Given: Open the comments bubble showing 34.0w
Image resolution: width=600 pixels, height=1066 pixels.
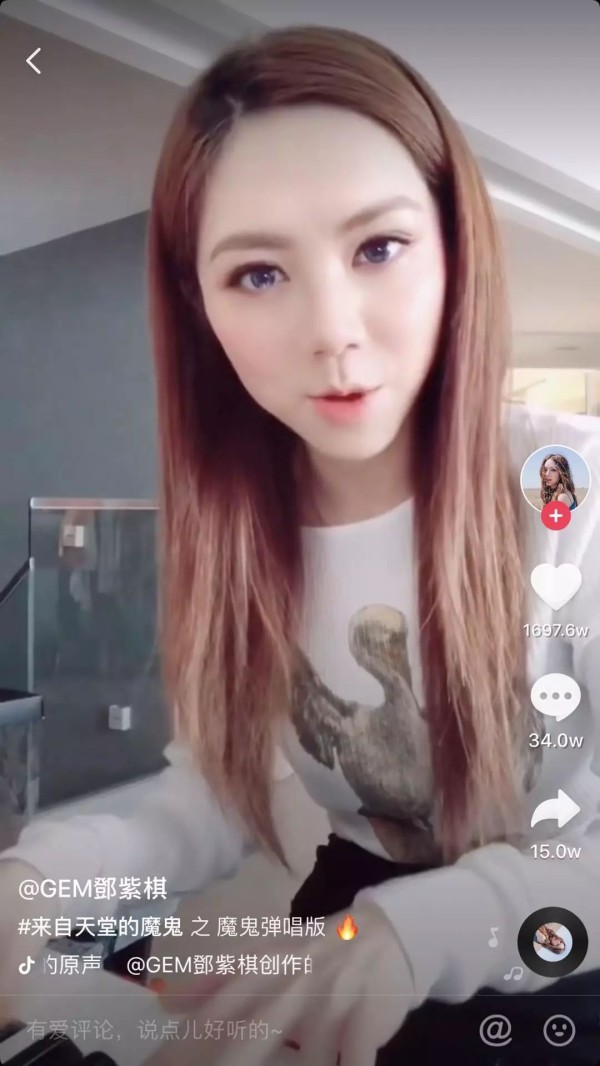Looking at the screenshot, I should click(556, 698).
